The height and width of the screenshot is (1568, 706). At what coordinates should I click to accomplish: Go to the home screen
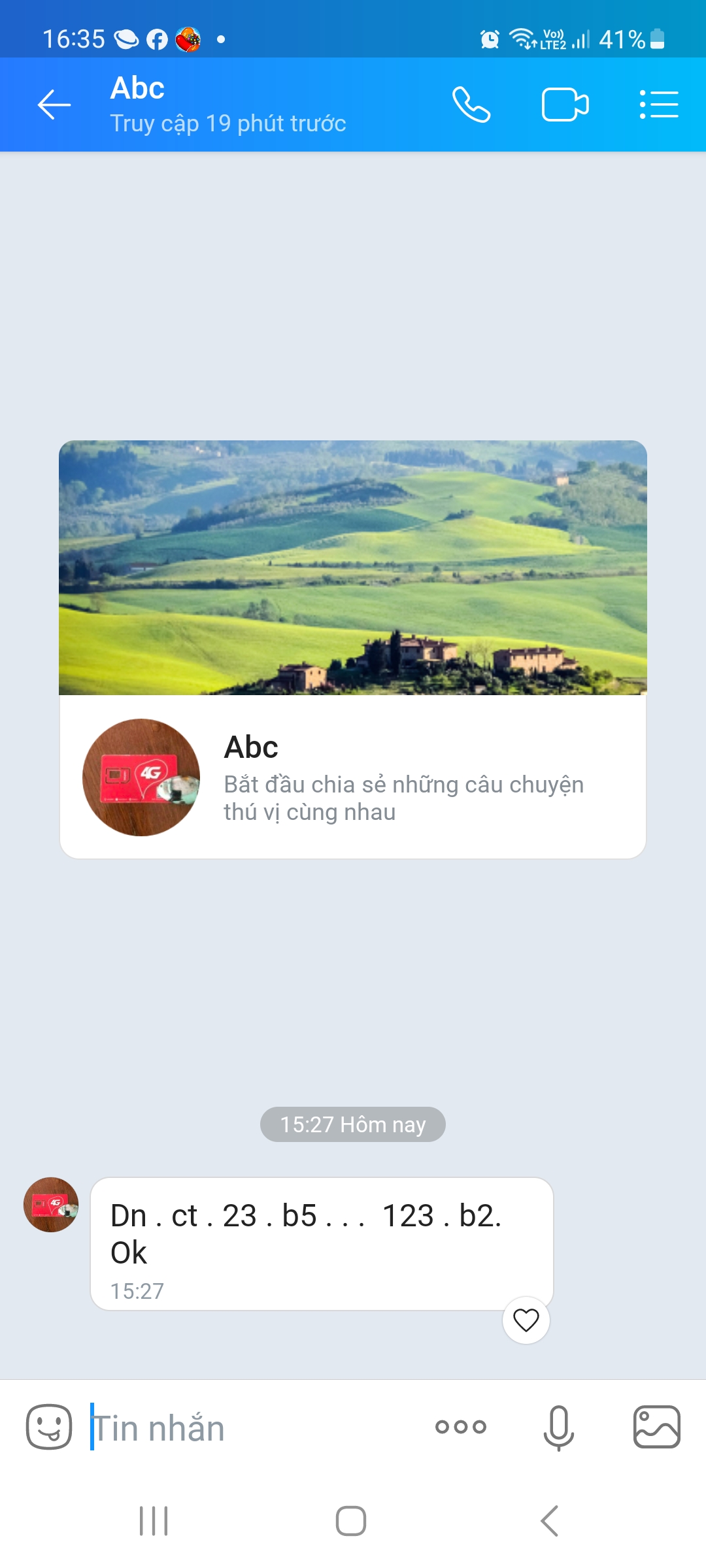[x=351, y=1521]
